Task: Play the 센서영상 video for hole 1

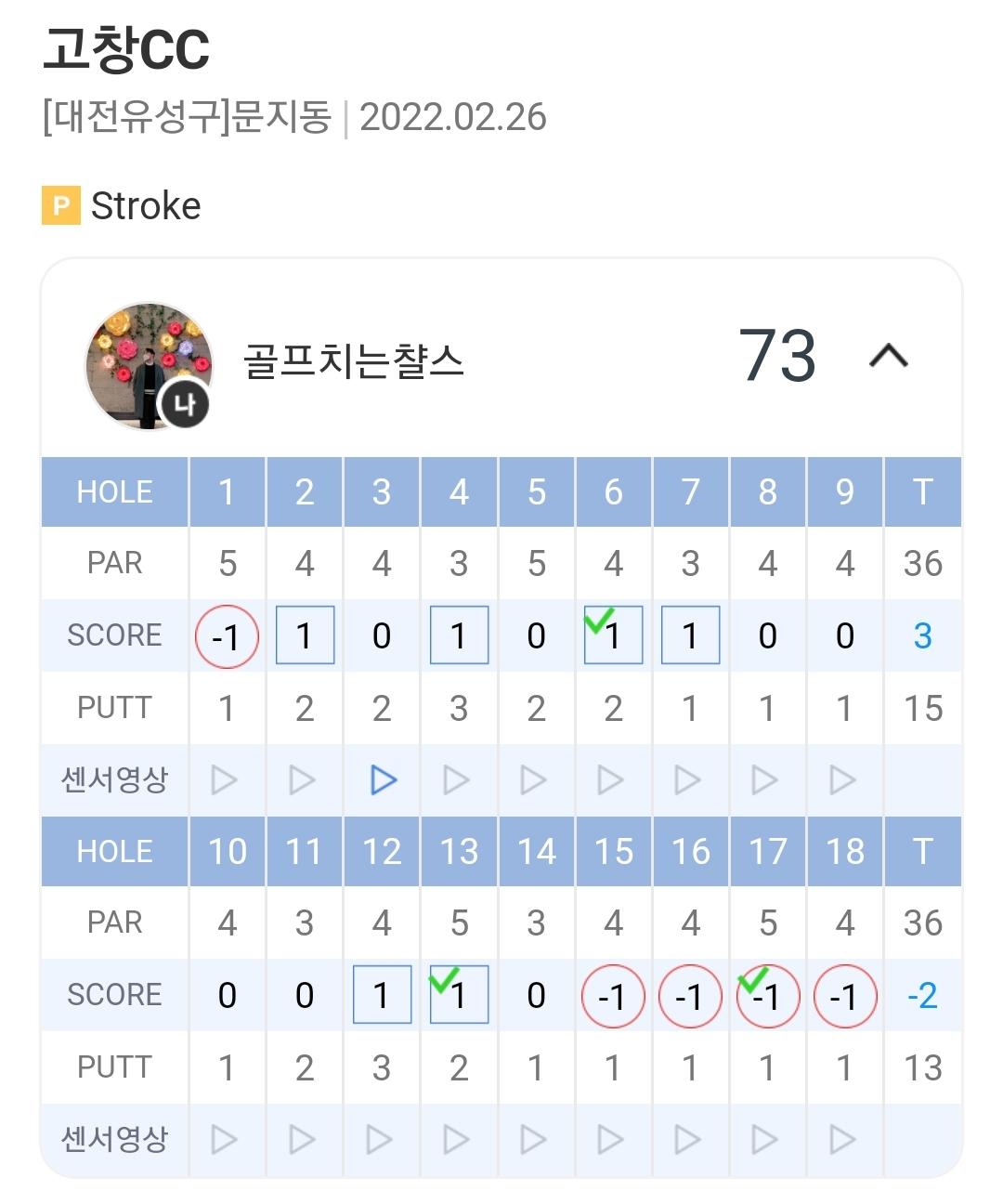Action: (225, 779)
